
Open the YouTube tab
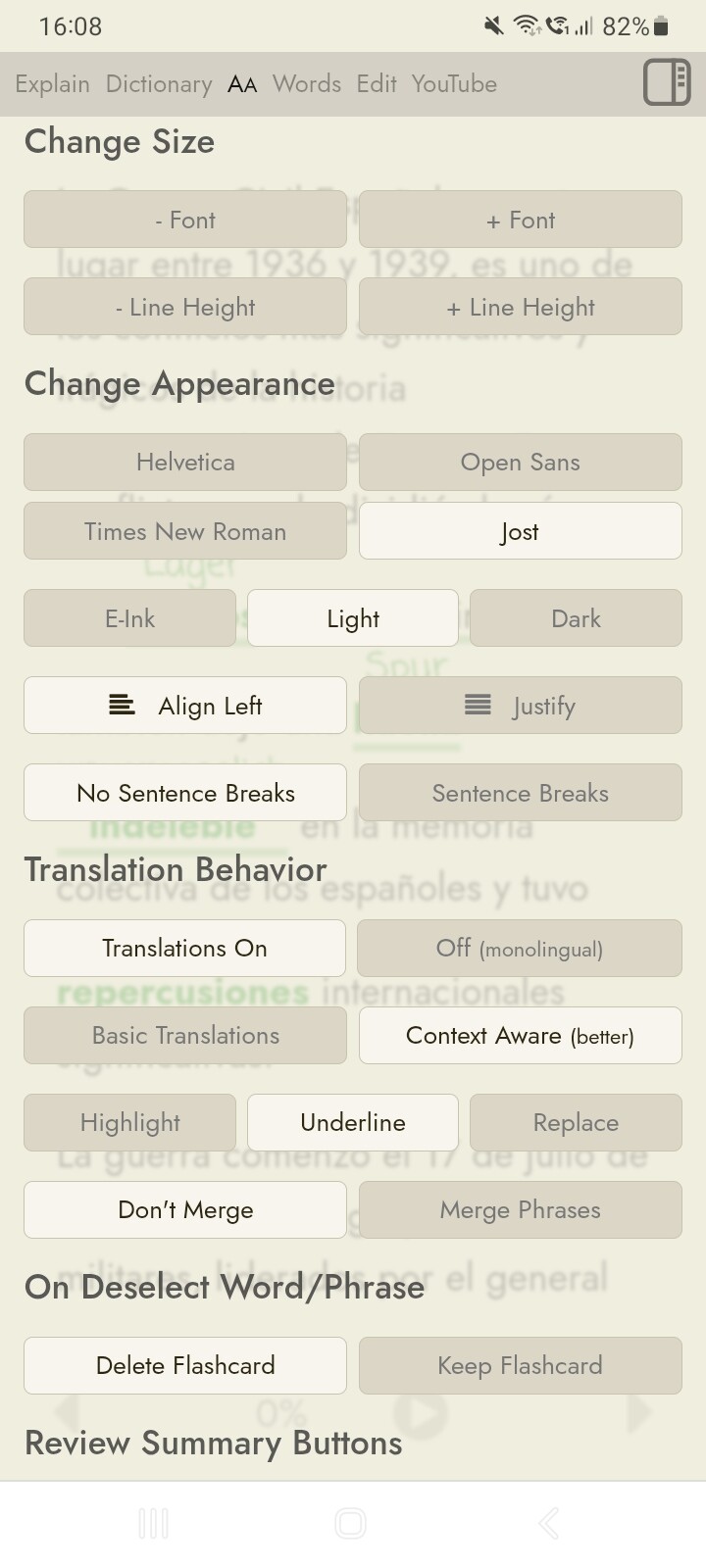pos(454,84)
